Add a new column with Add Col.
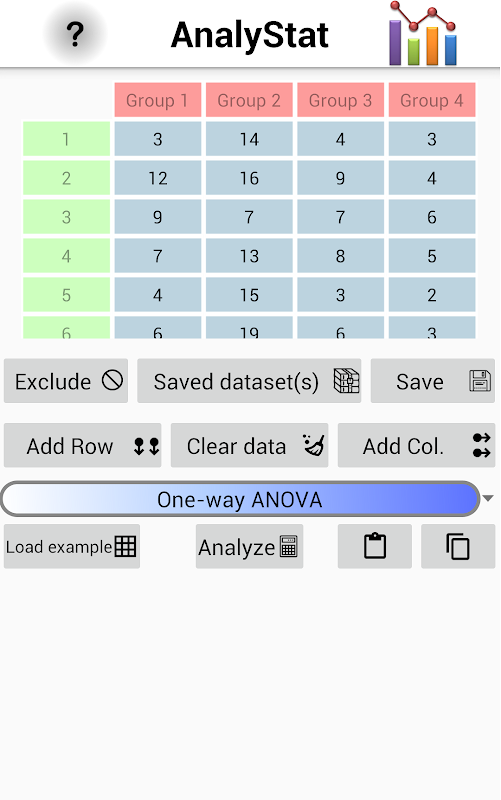The width and height of the screenshot is (501, 800). click(416, 445)
